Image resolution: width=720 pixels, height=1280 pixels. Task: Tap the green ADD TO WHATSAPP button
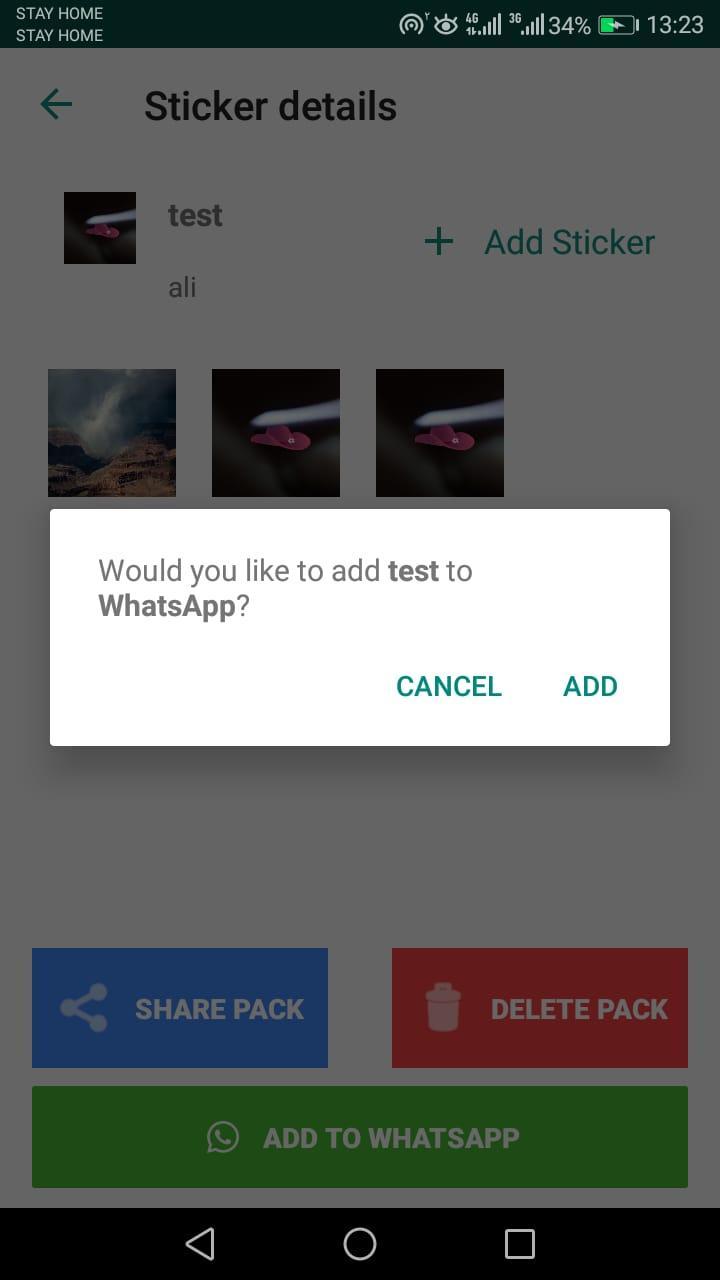(x=360, y=1137)
